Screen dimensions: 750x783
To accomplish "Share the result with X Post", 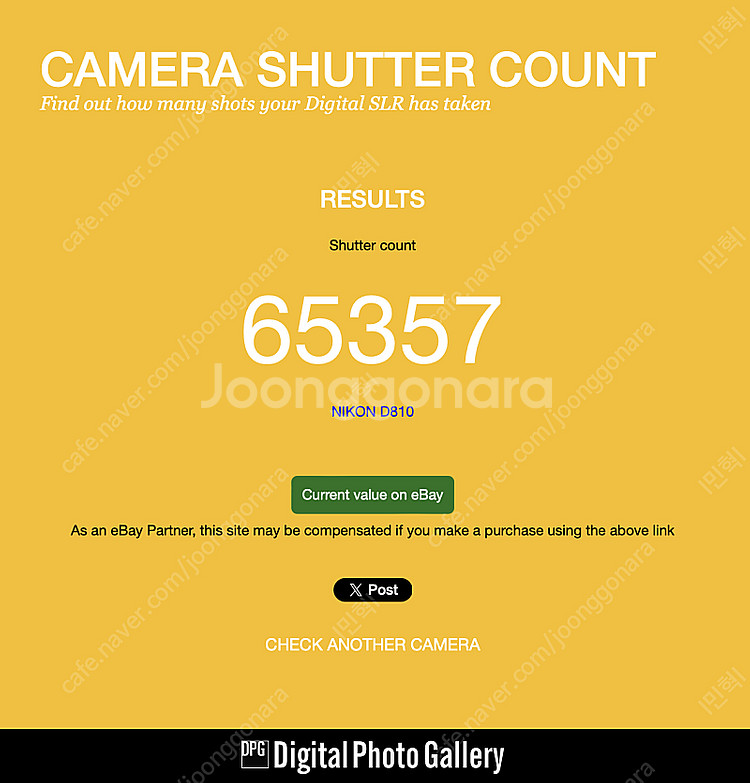I will (x=372, y=590).
